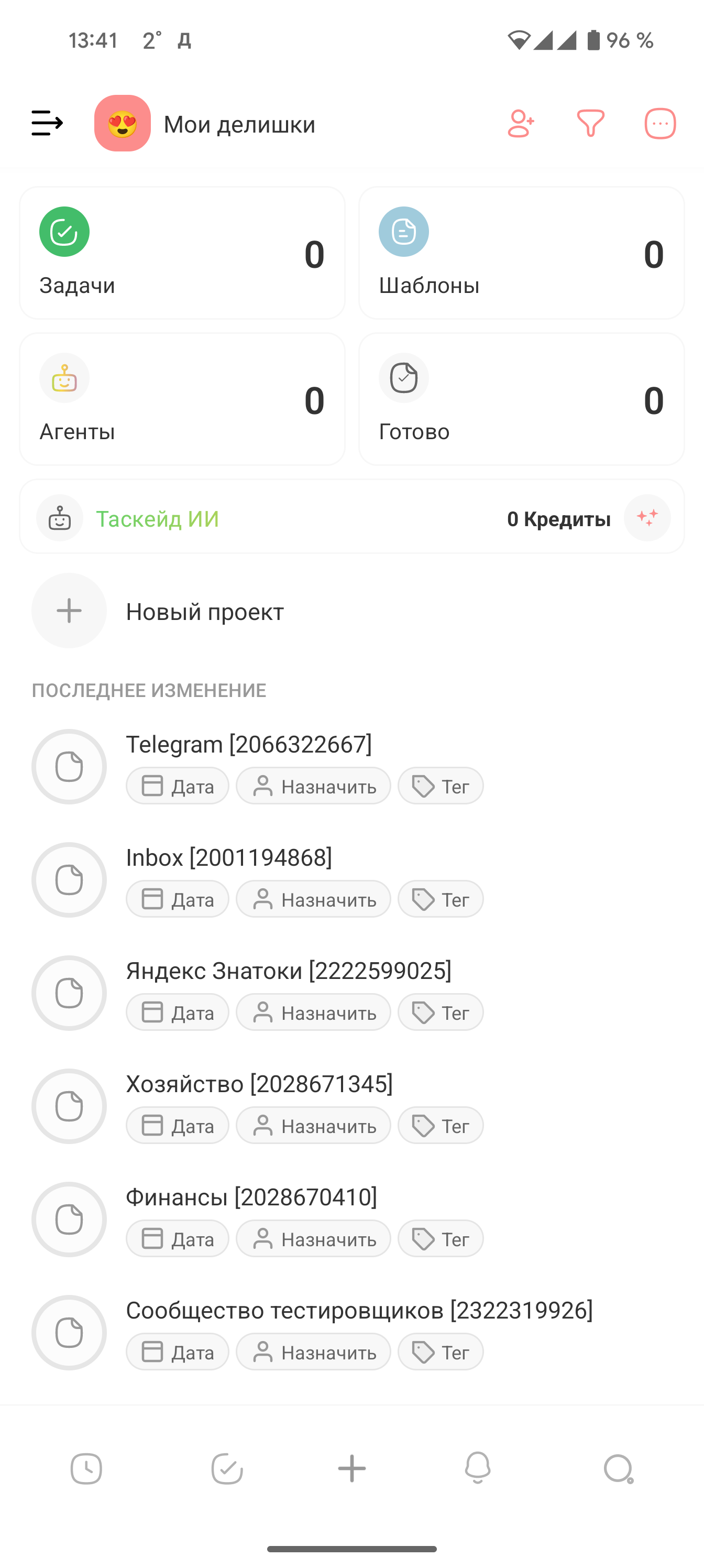
Task: Open Таскейд ИИ credits row
Action: [351, 517]
